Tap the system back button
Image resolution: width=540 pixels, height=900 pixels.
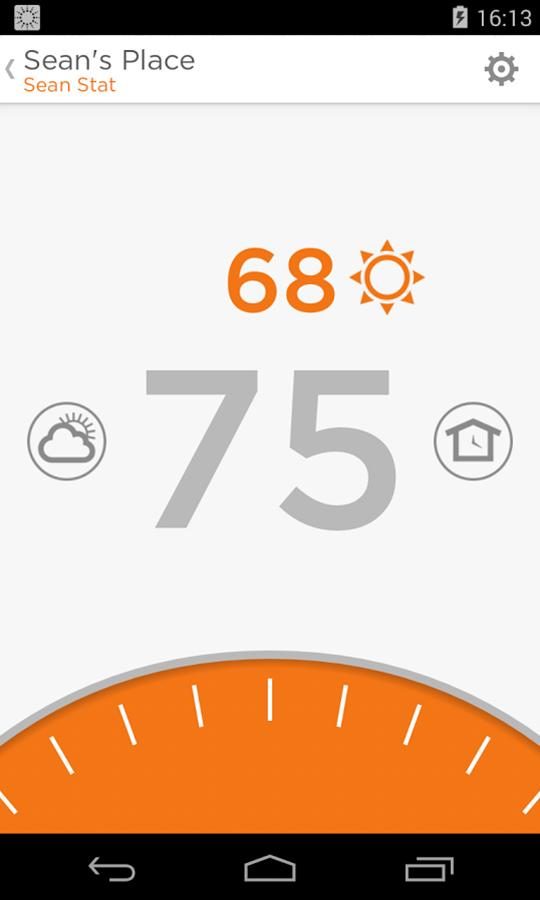(112, 868)
